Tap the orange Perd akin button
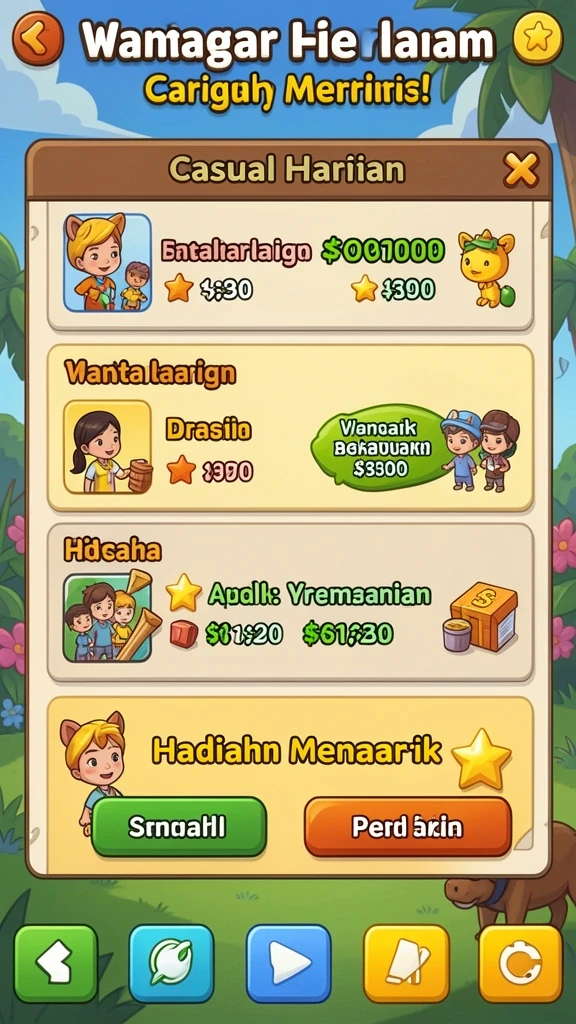Viewport: 576px width, 1024px height. click(408, 827)
